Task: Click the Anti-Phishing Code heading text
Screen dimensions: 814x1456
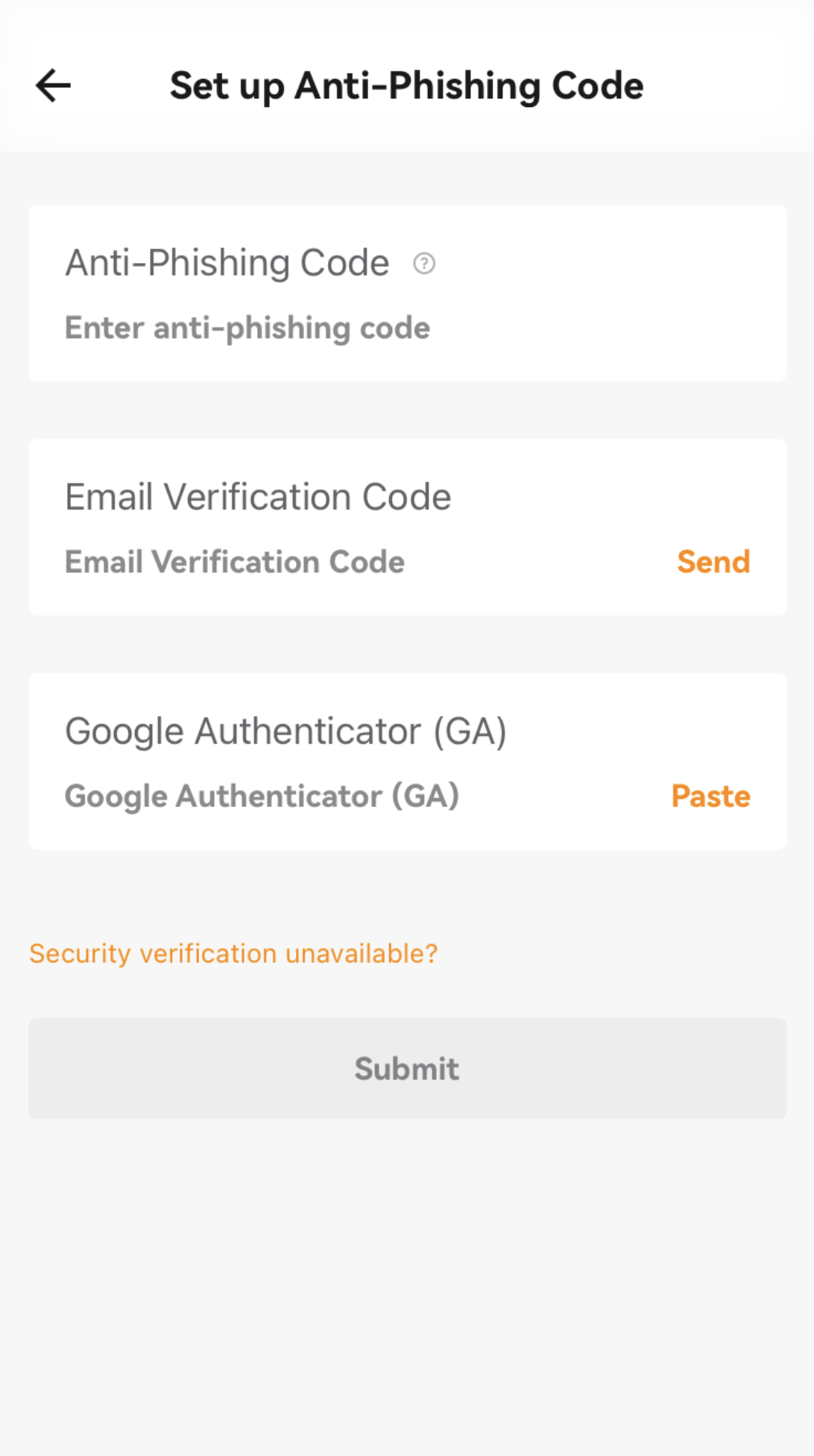Action: point(227,262)
